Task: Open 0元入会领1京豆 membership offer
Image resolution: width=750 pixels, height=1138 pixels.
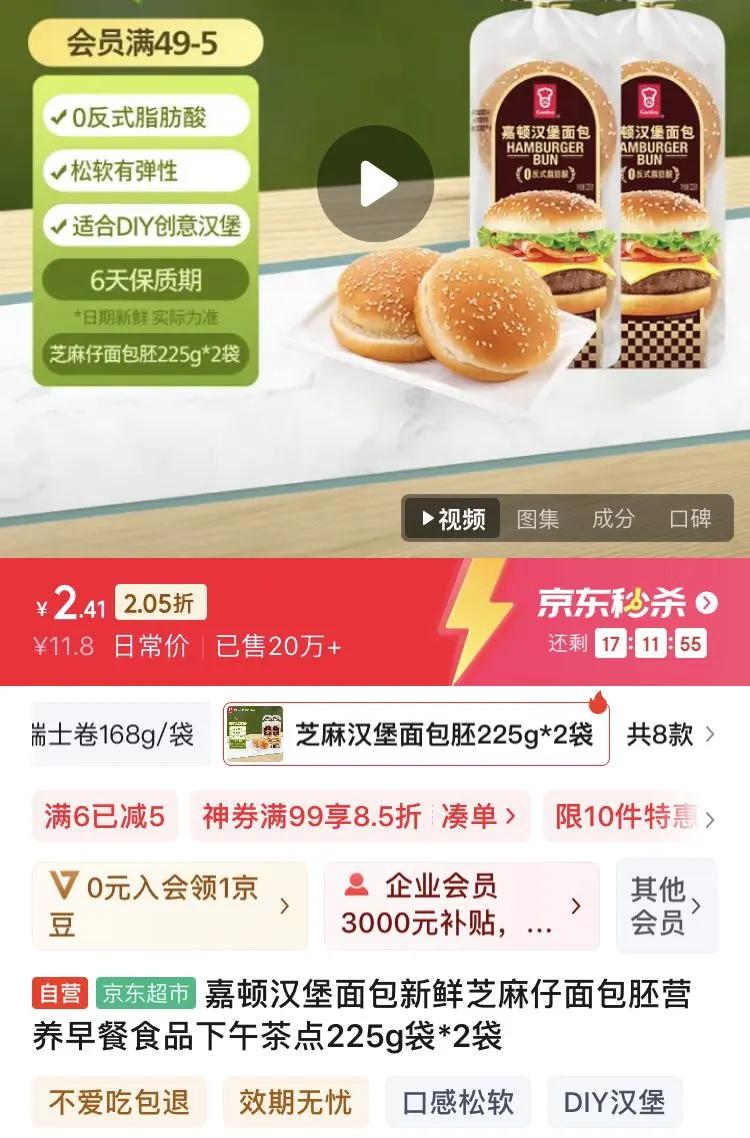Action: tap(169, 905)
